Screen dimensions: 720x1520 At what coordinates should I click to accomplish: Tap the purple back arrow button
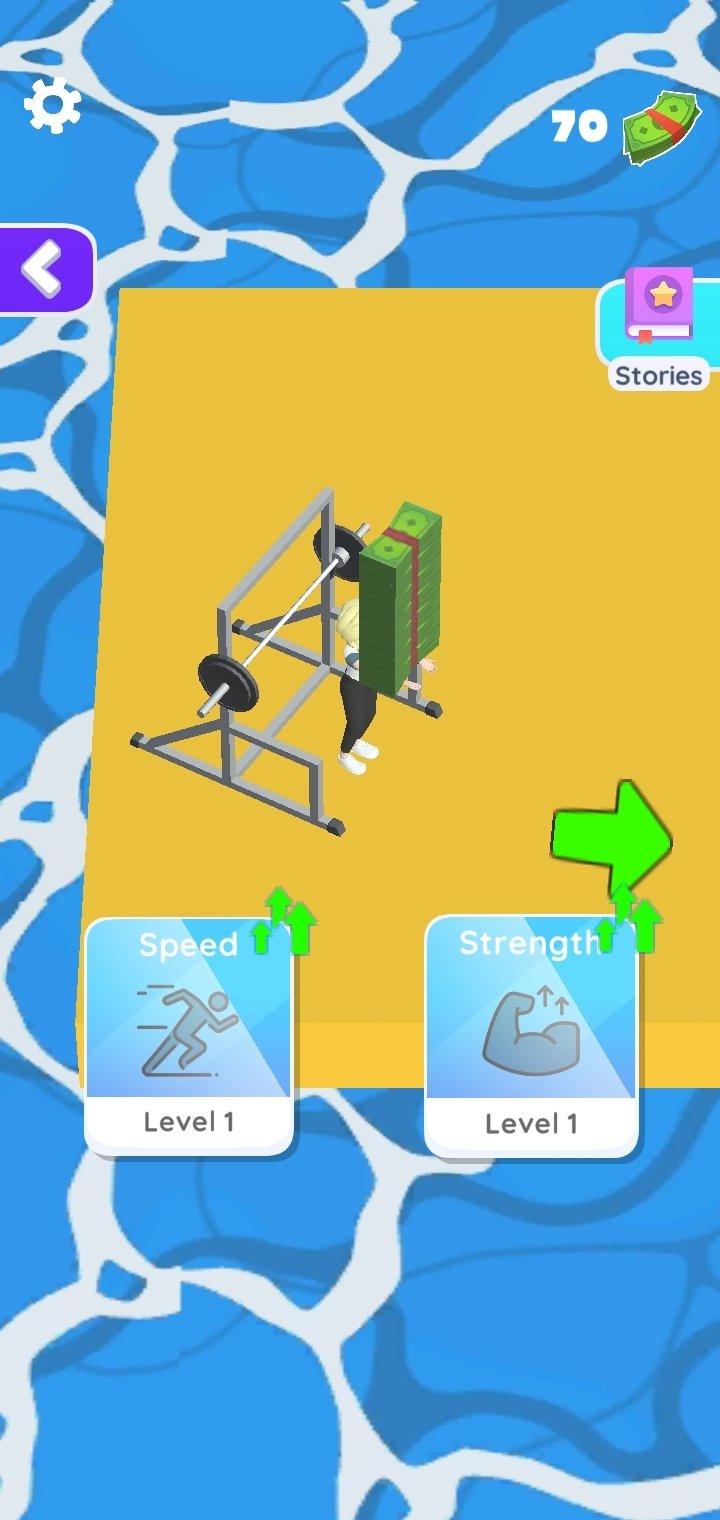click(x=46, y=270)
